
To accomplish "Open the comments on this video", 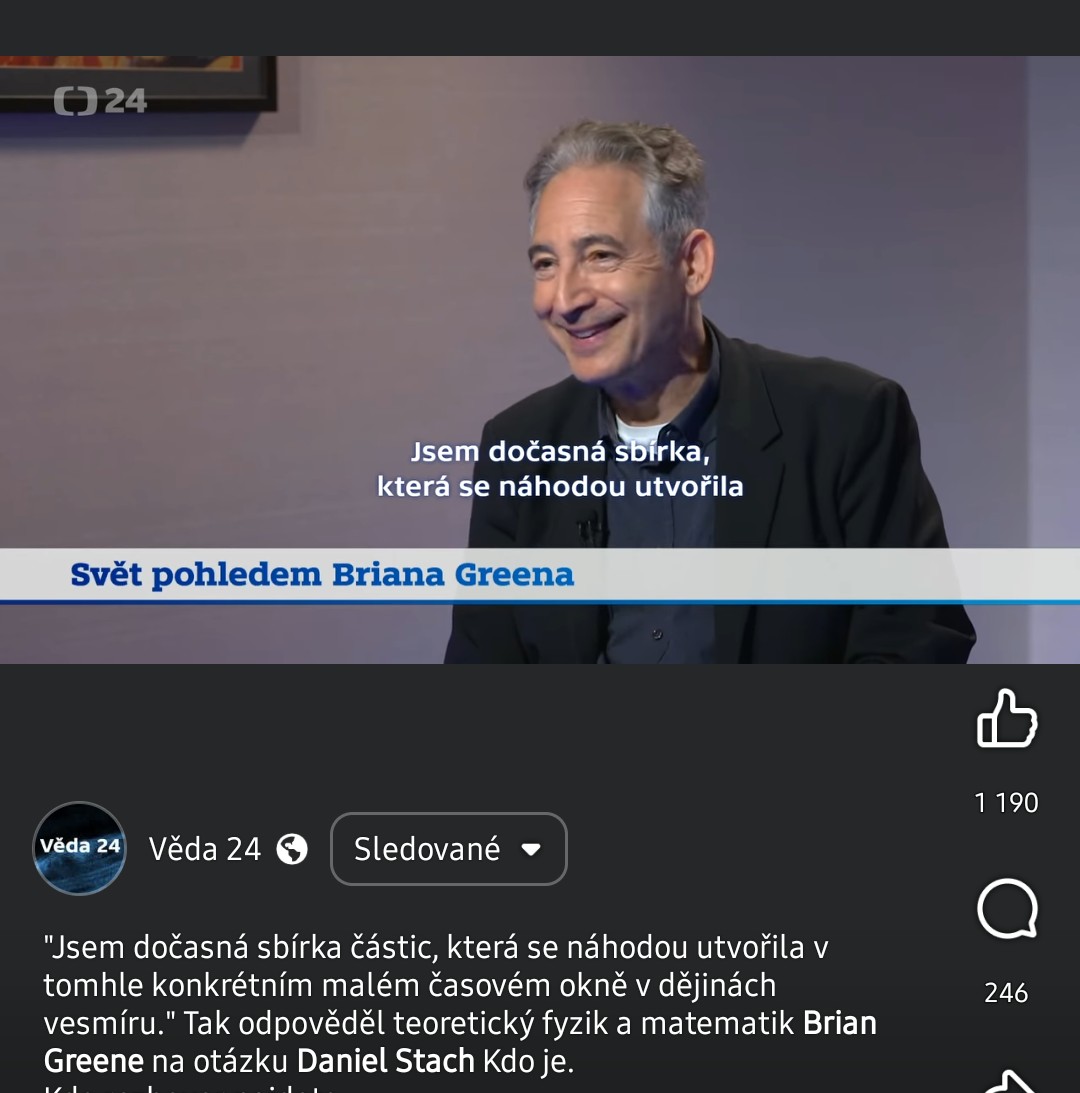I will click(x=1007, y=909).
